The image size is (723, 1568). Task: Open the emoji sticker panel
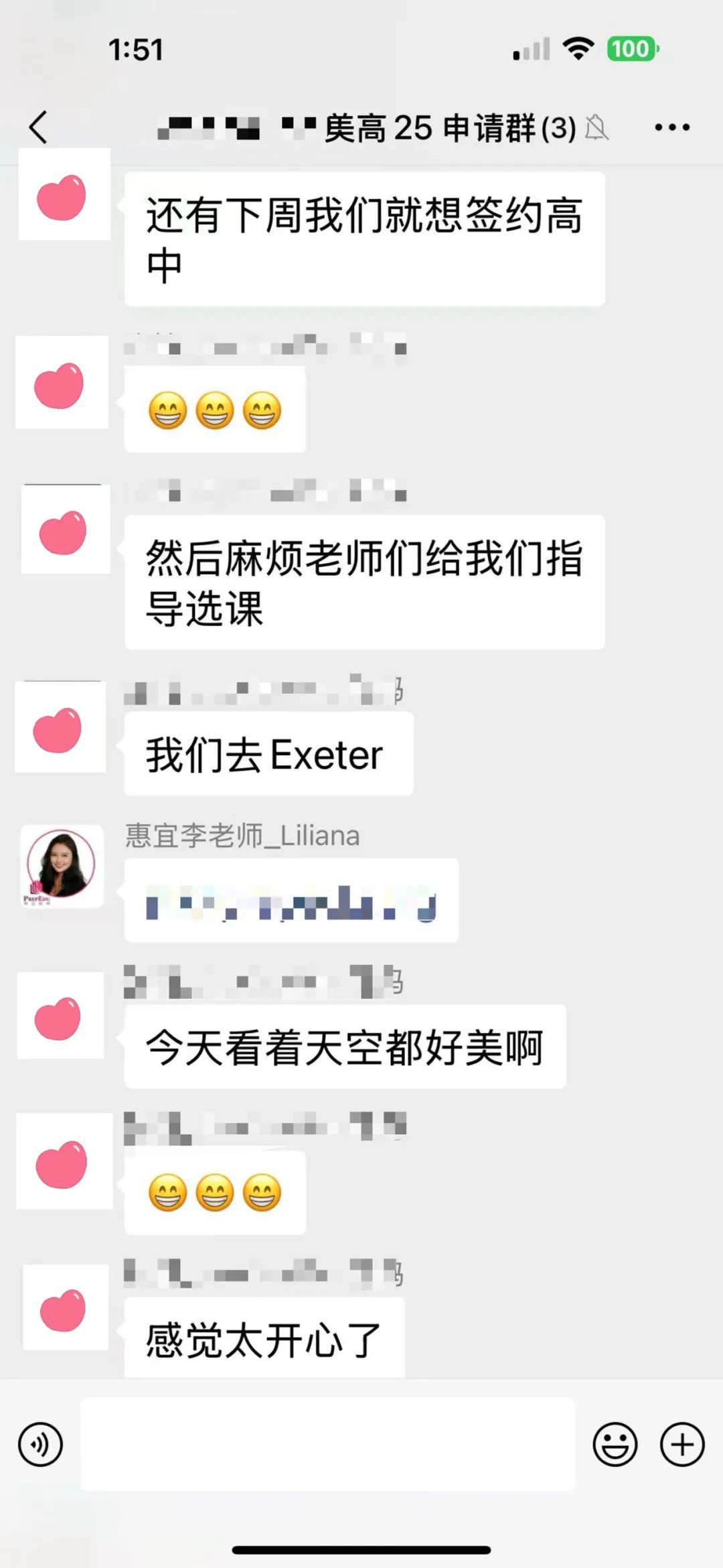tap(615, 1444)
